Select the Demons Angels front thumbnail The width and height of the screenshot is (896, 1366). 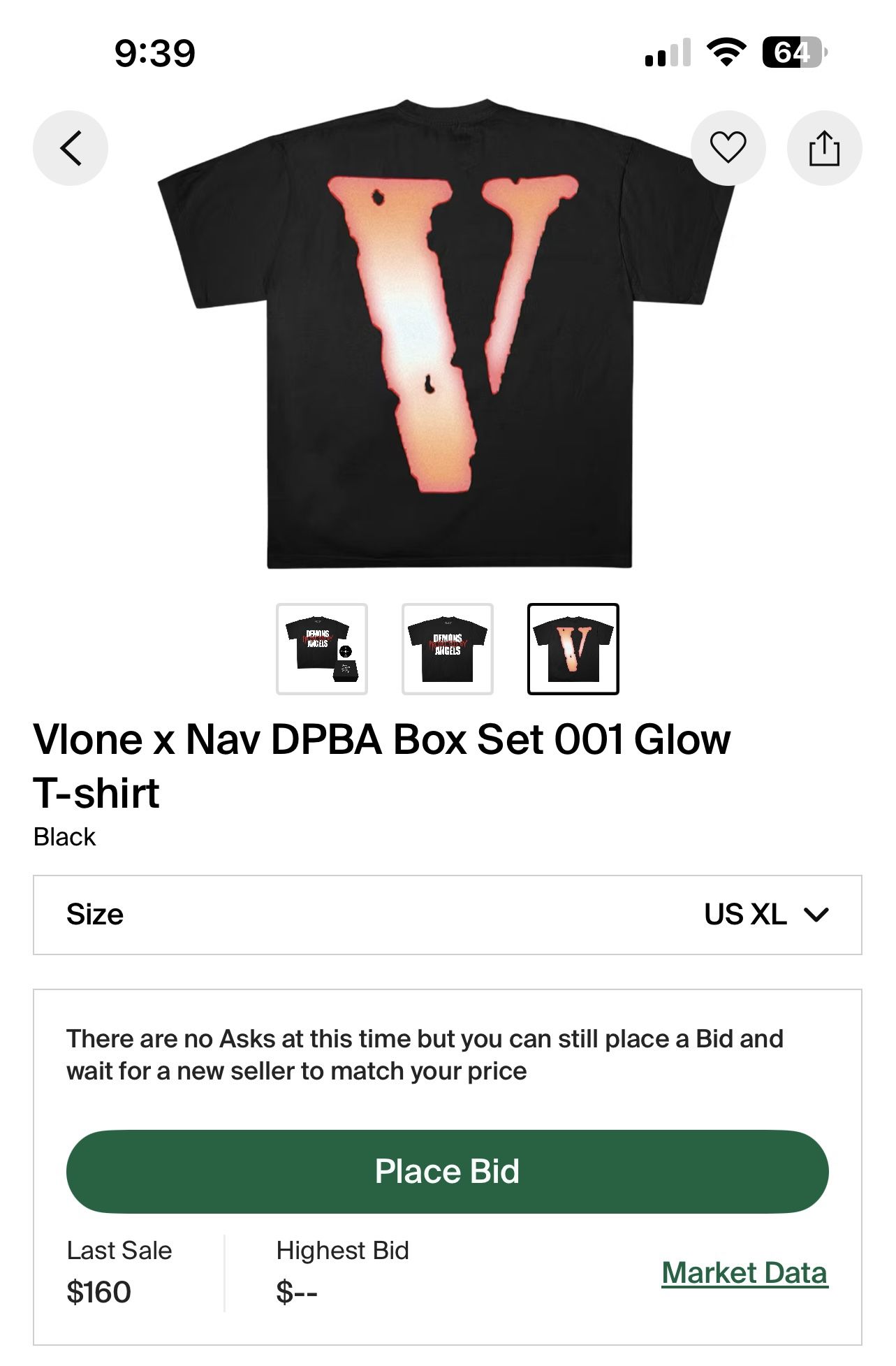click(x=448, y=648)
